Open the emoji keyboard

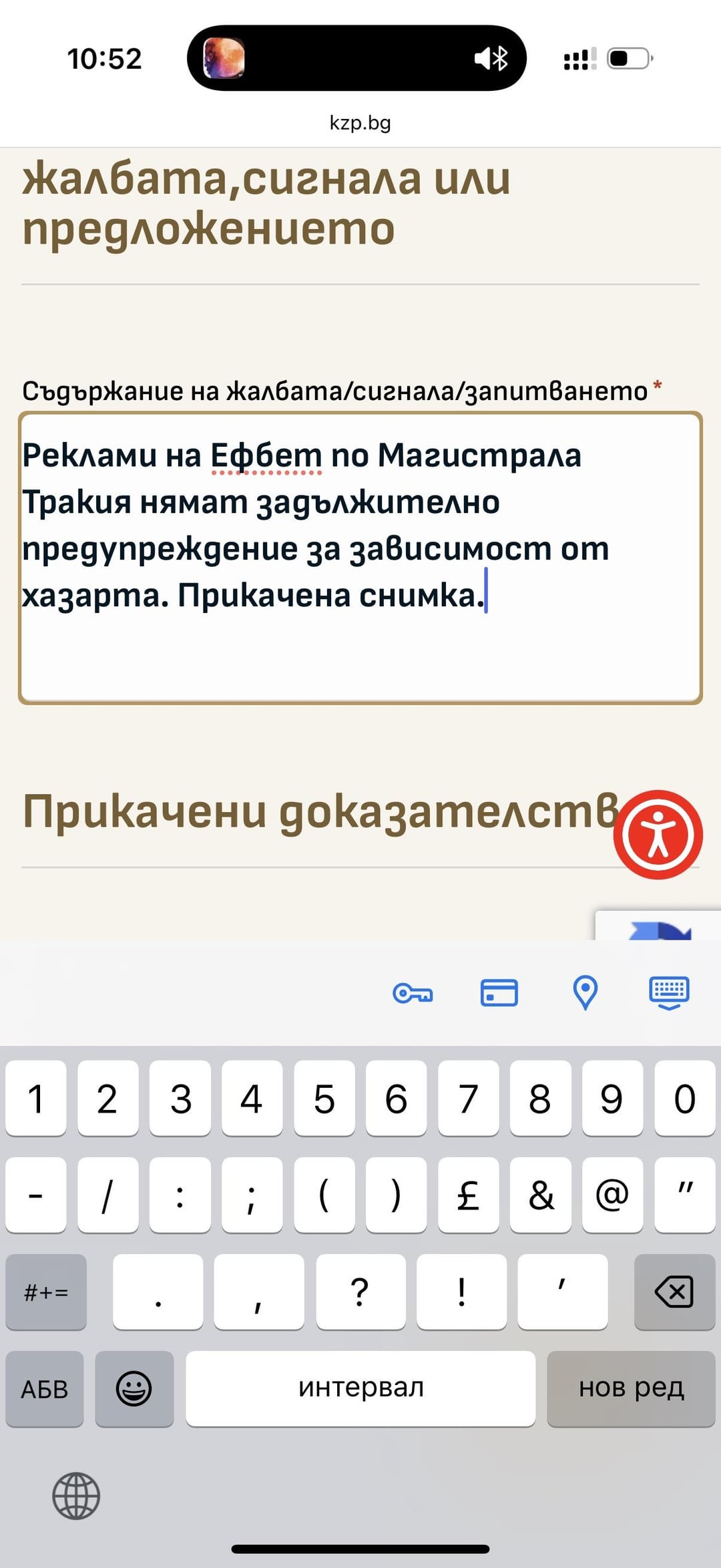[x=134, y=1389]
